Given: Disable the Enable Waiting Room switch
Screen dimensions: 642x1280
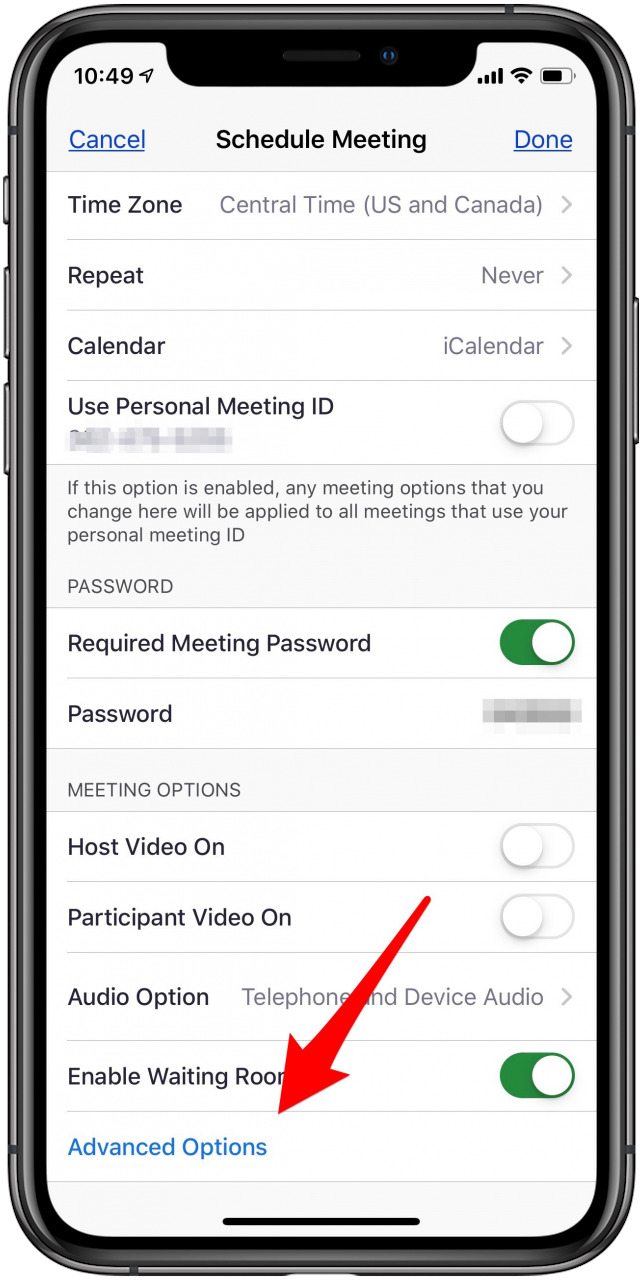Looking at the screenshot, I should (537, 1076).
